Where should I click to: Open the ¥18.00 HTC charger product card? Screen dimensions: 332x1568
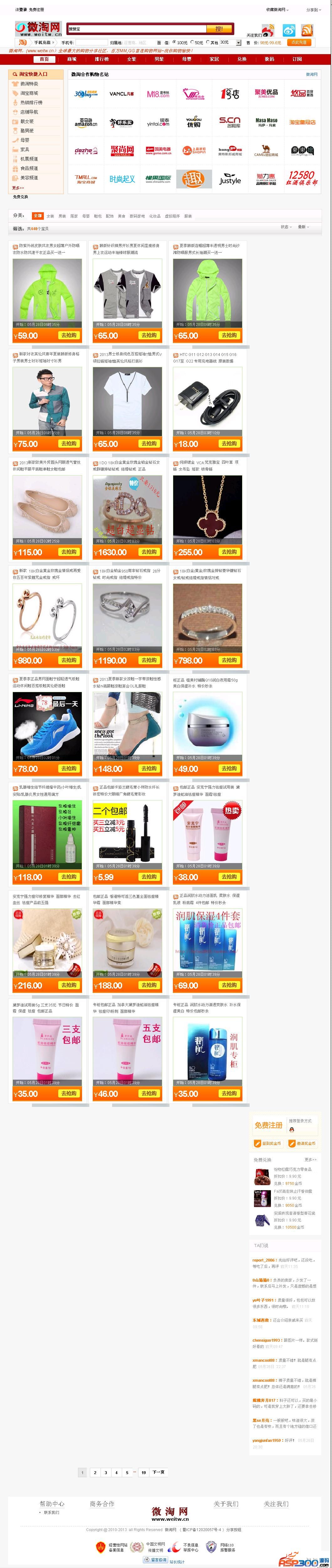(207, 402)
